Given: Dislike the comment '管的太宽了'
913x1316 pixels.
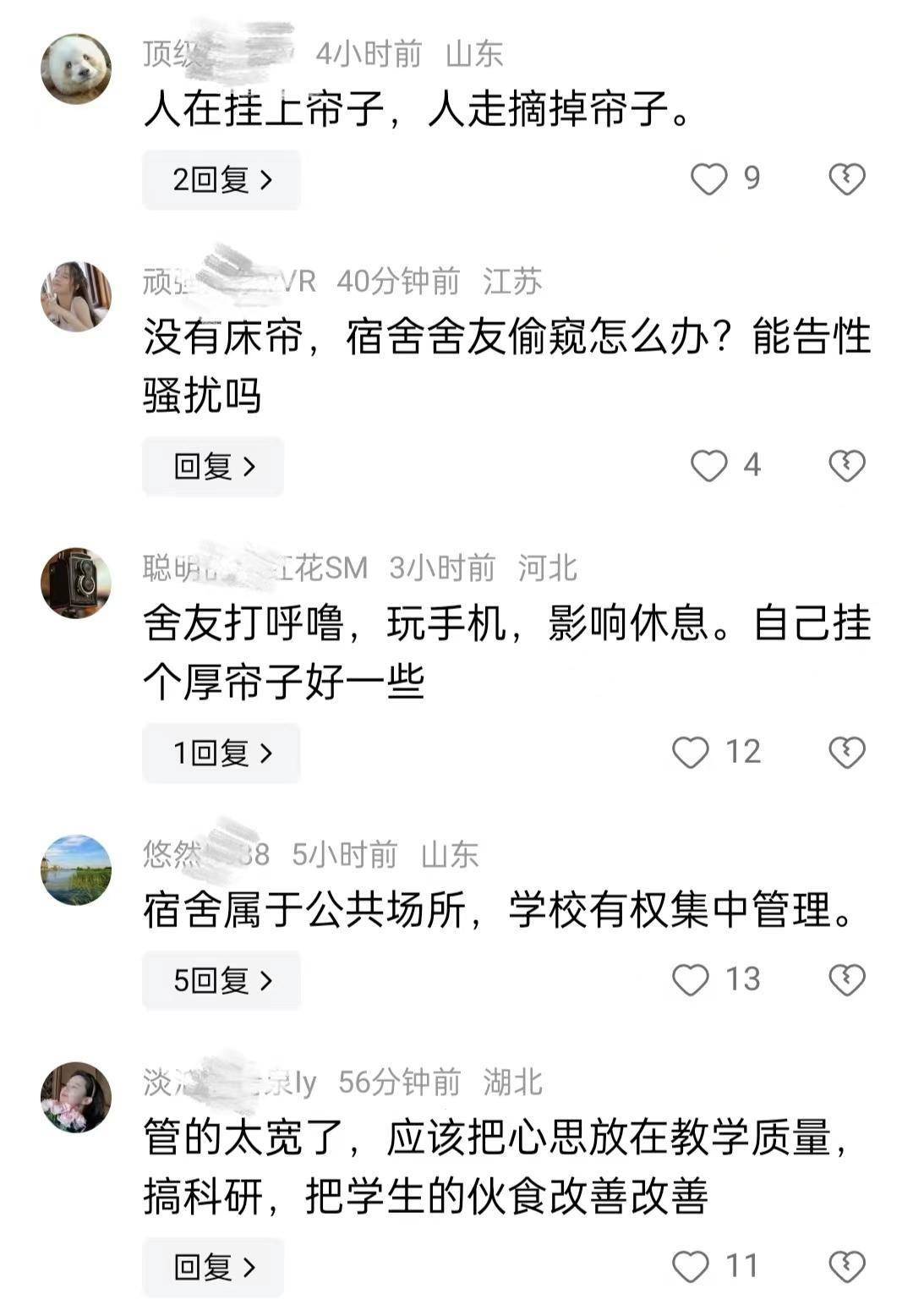Looking at the screenshot, I should (846, 1266).
